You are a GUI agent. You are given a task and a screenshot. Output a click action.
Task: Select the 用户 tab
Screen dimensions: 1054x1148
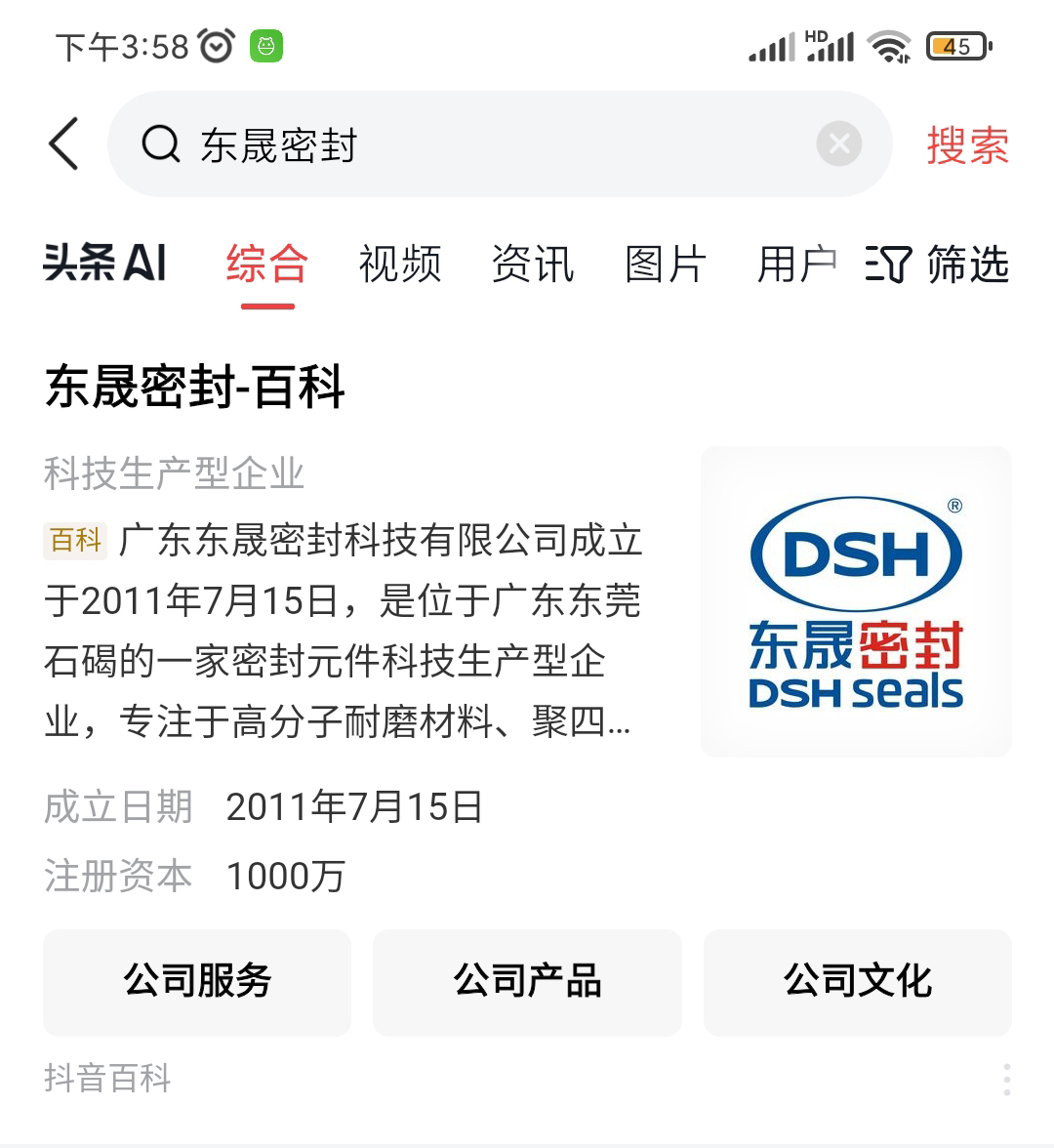click(796, 265)
